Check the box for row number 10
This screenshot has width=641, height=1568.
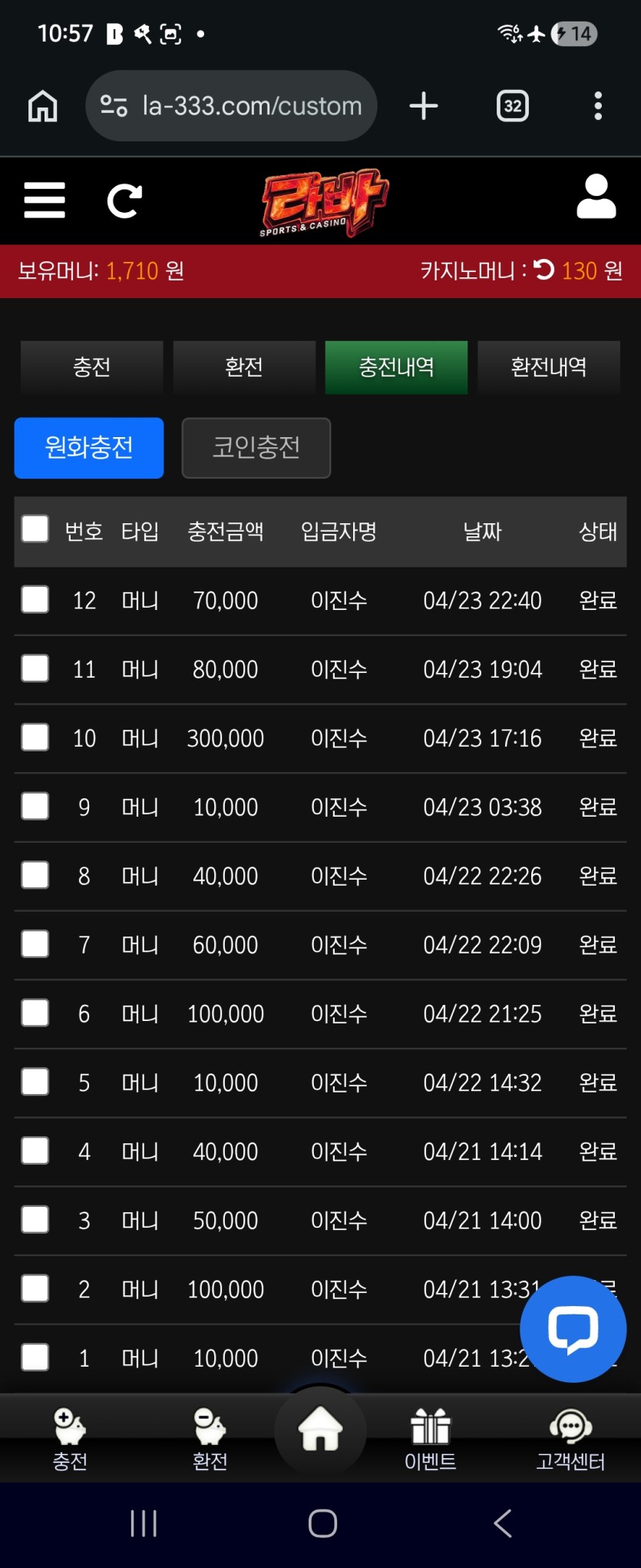35,738
